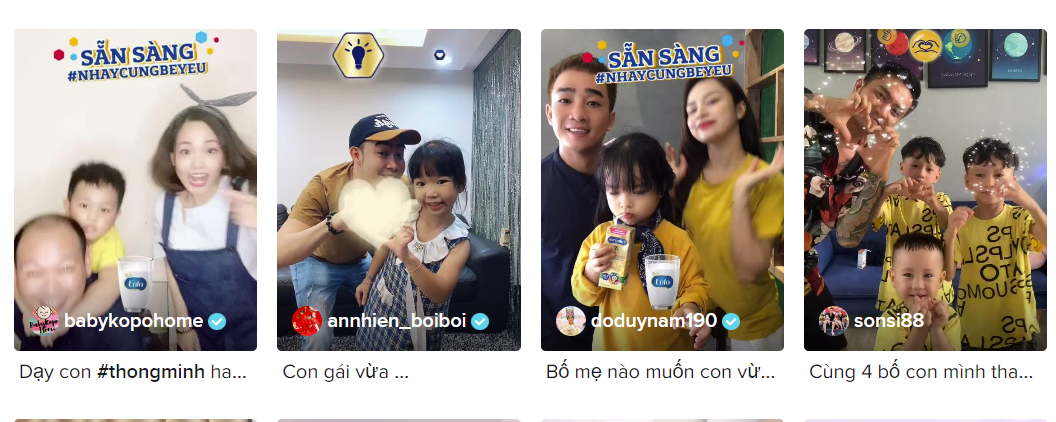Open the video by babykopohome
The image size is (1056, 422).
pyautogui.click(x=135, y=190)
